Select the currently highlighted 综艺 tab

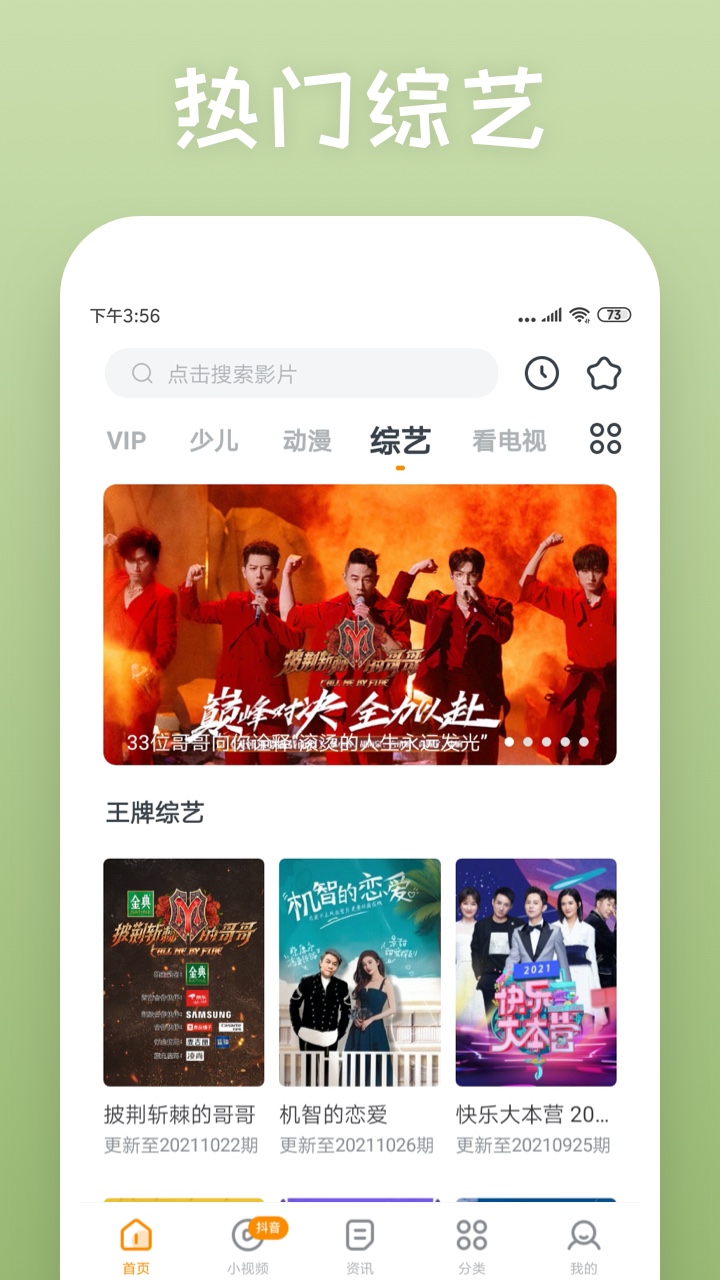point(400,440)
